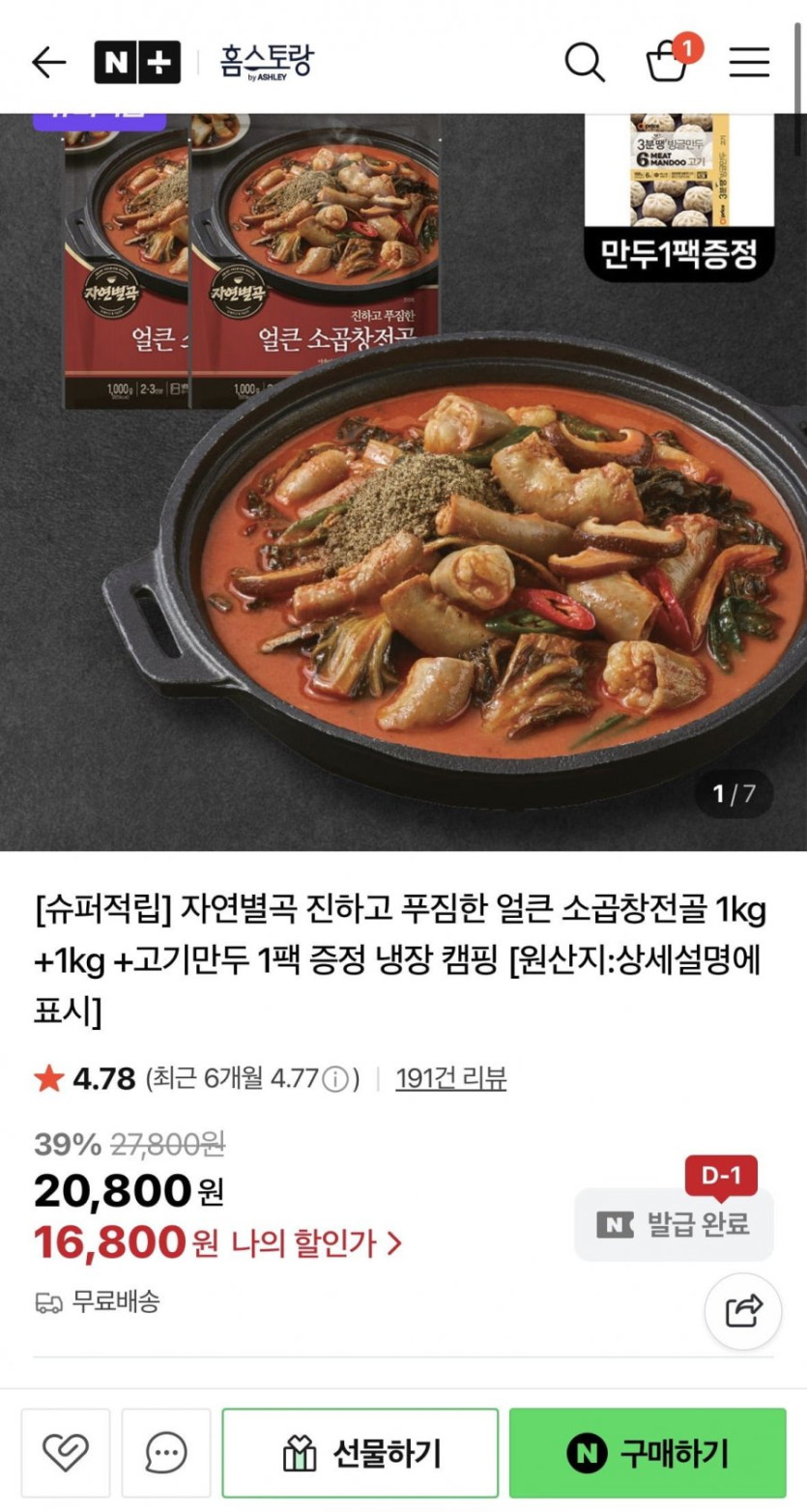Add product to wishlist with heart icon
807x1512 pixels.
[x=66, y=1452]
